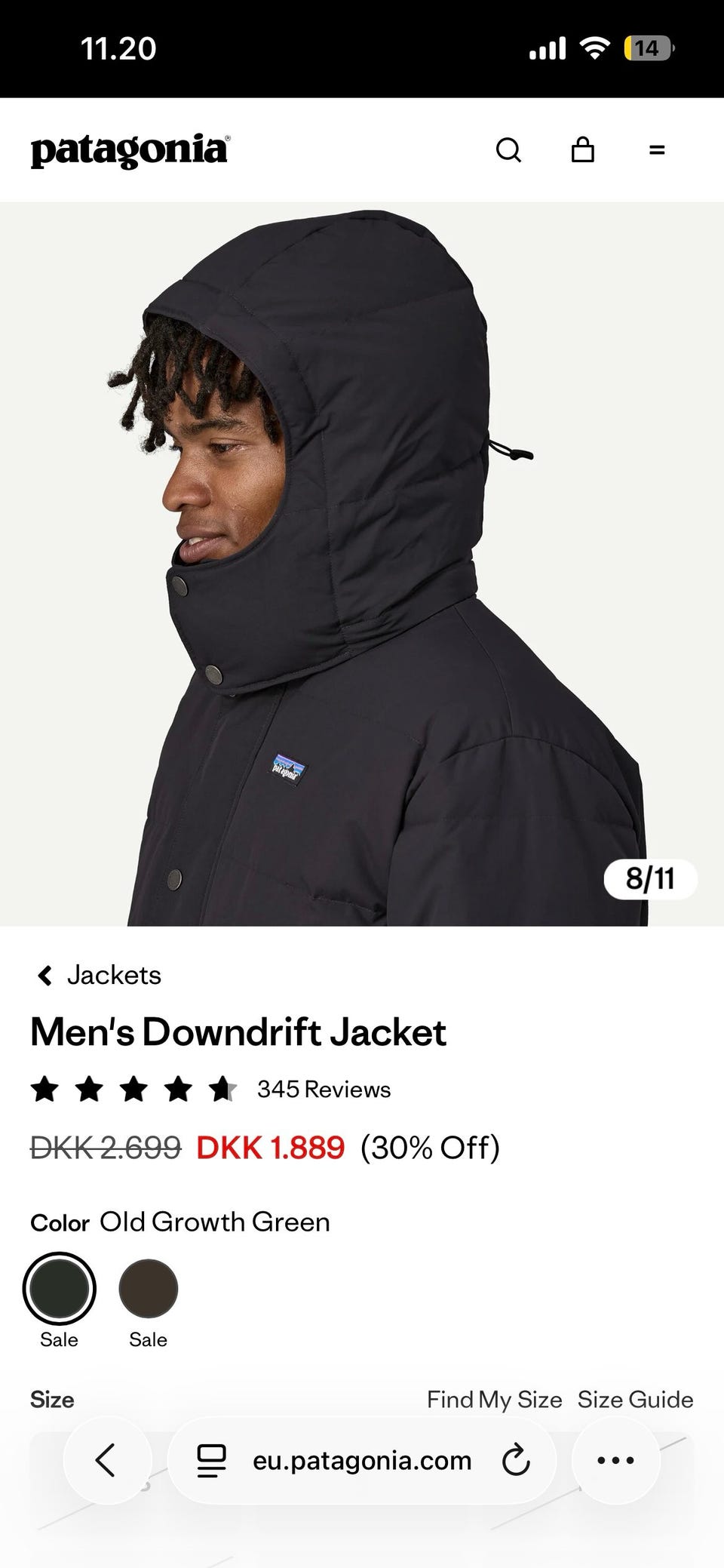Open Find My Size
Image resolution: width=724 pixels, height=1568 pixels.
[x=494, y=1400]
